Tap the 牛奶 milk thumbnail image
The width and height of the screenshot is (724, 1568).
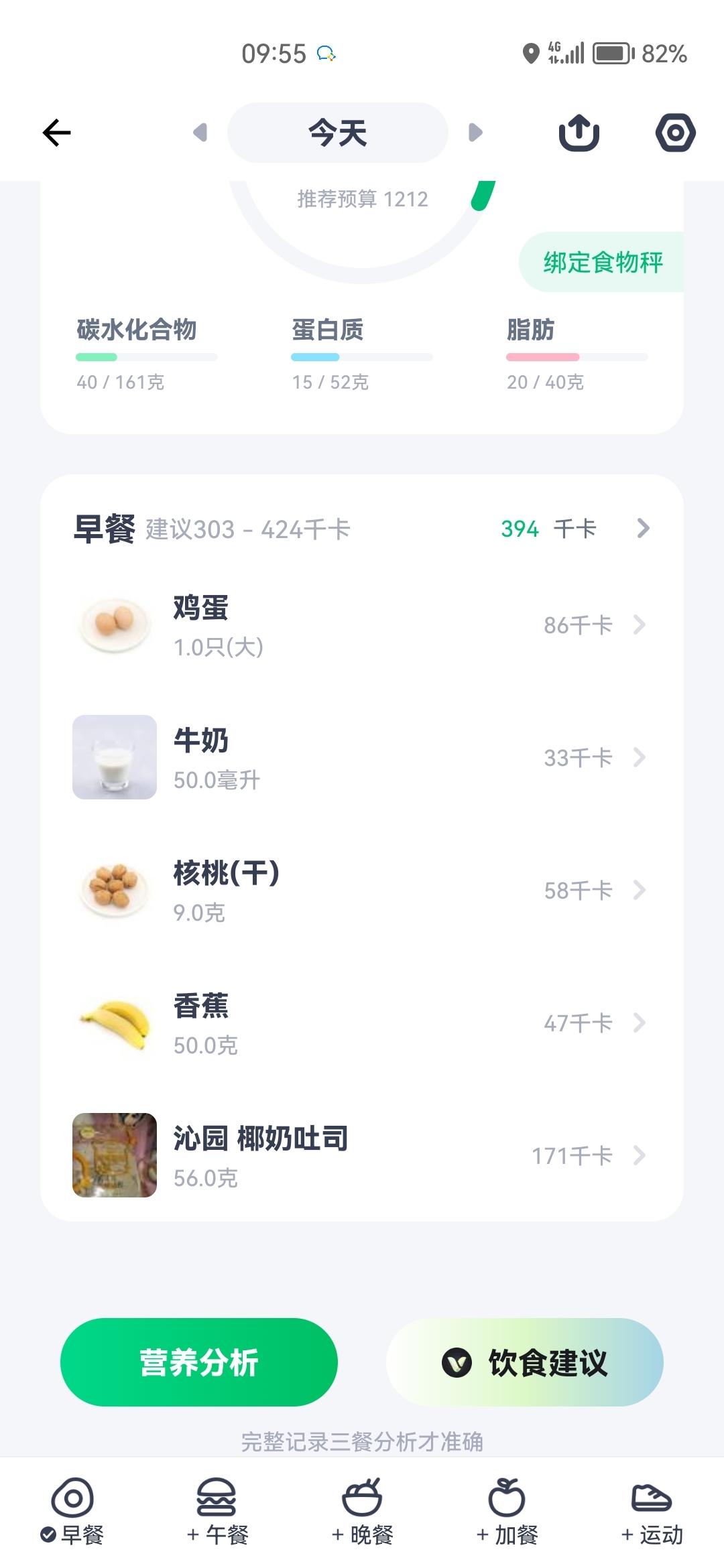pos(114,757)
